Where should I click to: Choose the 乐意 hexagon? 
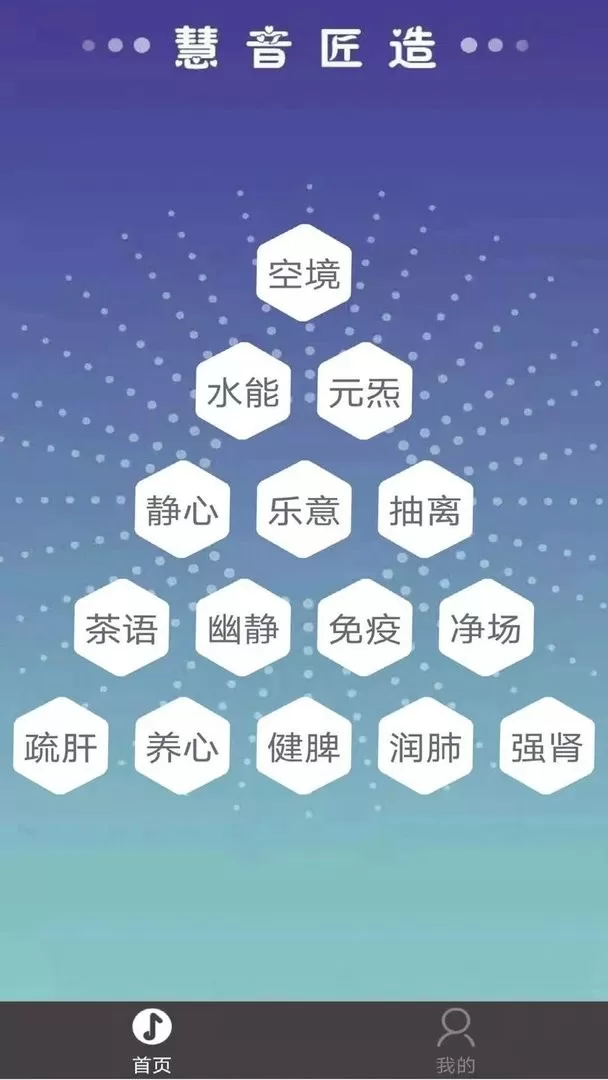(304, 510)
